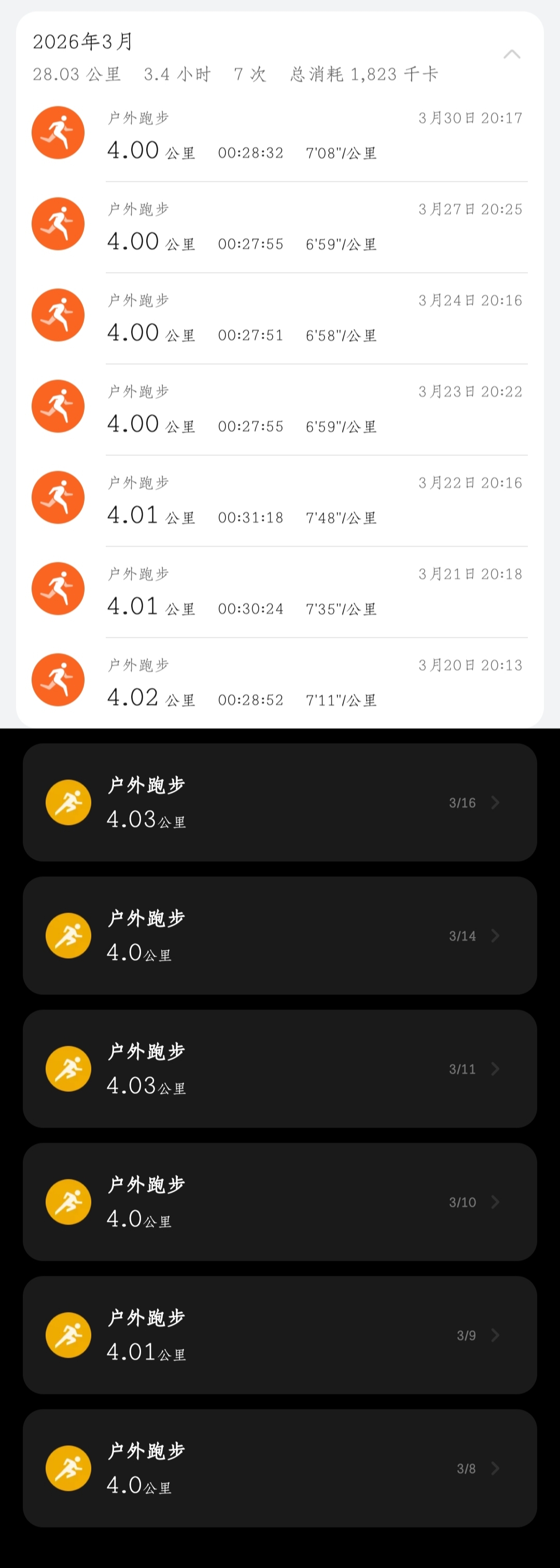The height and width of the screenshot is (1568, 560).
Task: Open the 3月30日 20:17 outdoor run
Action: tap(281, 135)
